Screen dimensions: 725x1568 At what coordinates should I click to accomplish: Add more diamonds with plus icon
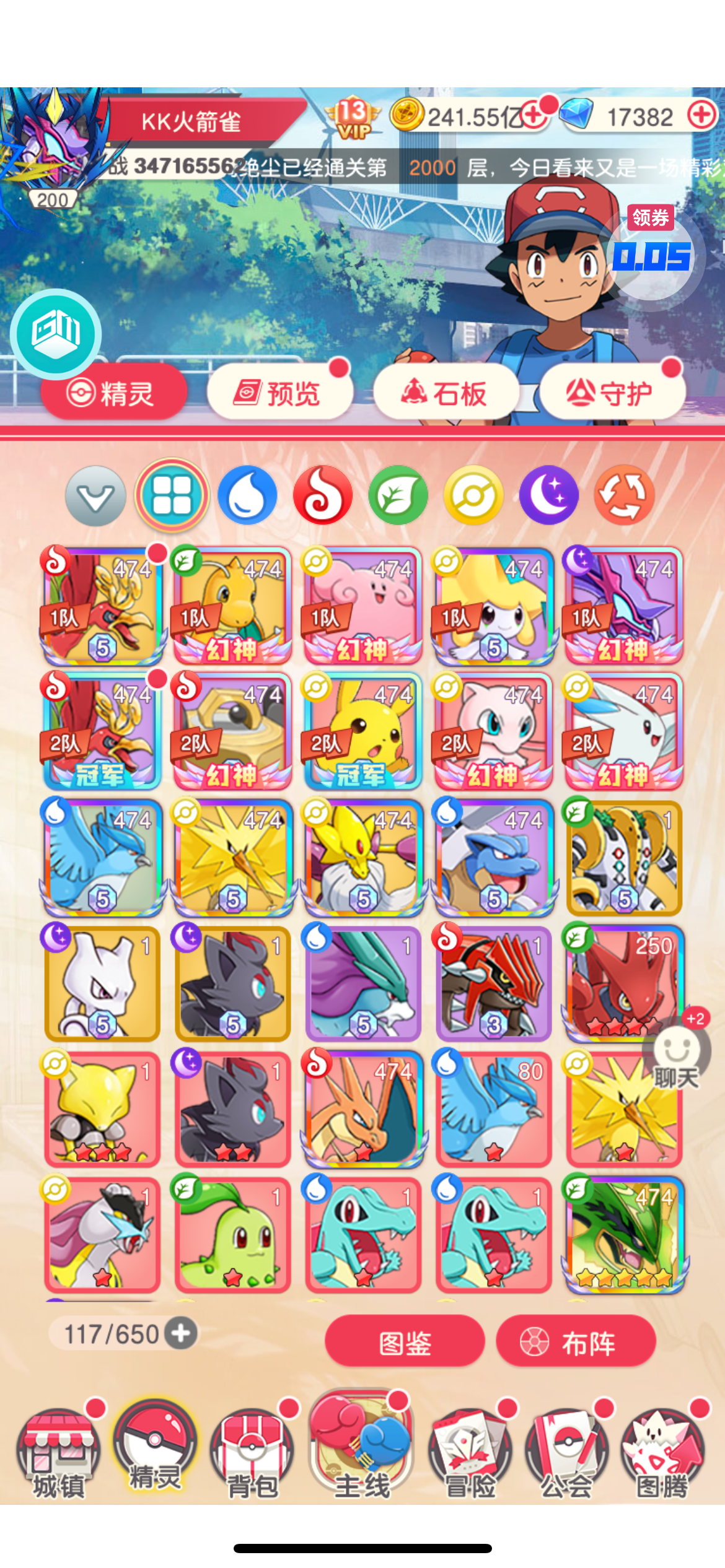(702, 115)
